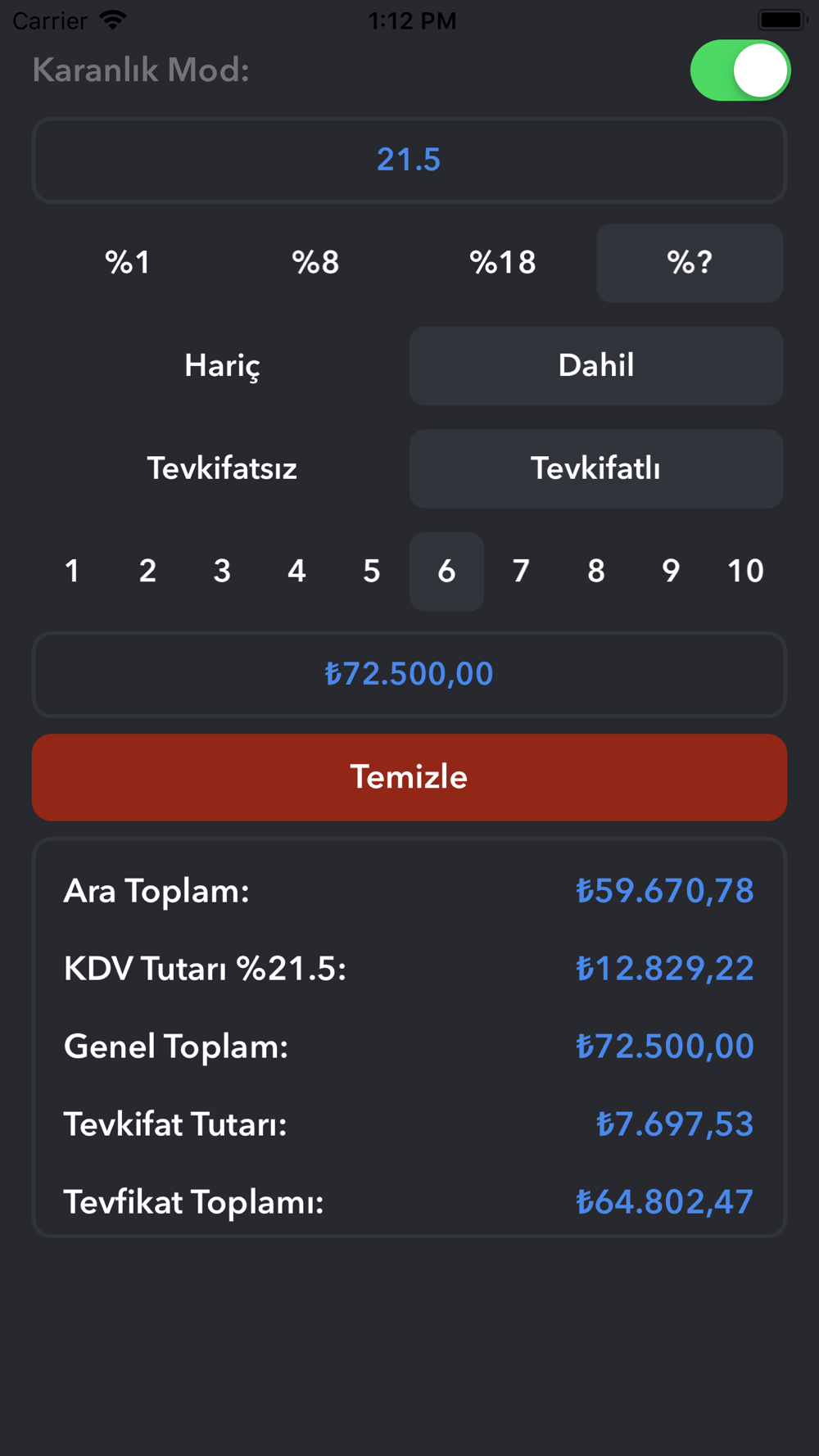Image resolution: width=819 pixels, height=1456 pixels.
Task: Switch to Hariç mode
Action: [223, 366]
